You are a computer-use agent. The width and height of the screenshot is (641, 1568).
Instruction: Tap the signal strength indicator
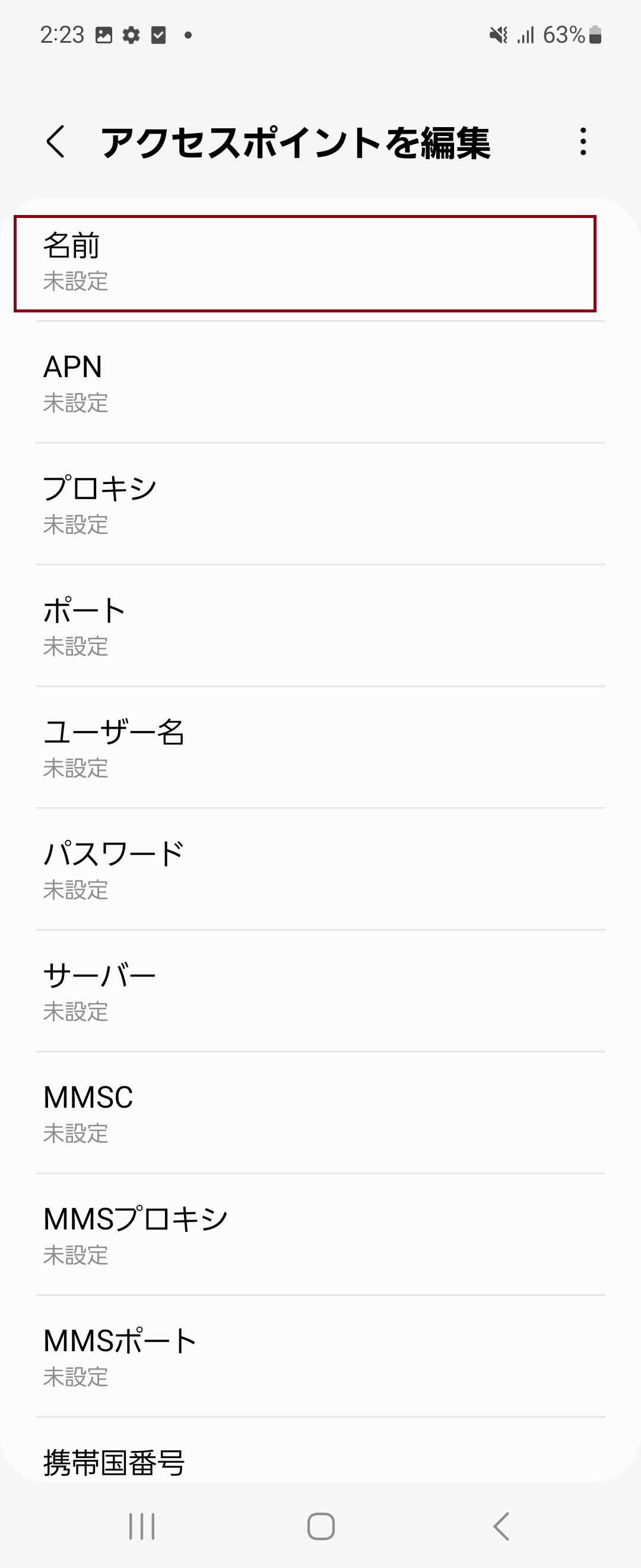click(x=525, y=36)
